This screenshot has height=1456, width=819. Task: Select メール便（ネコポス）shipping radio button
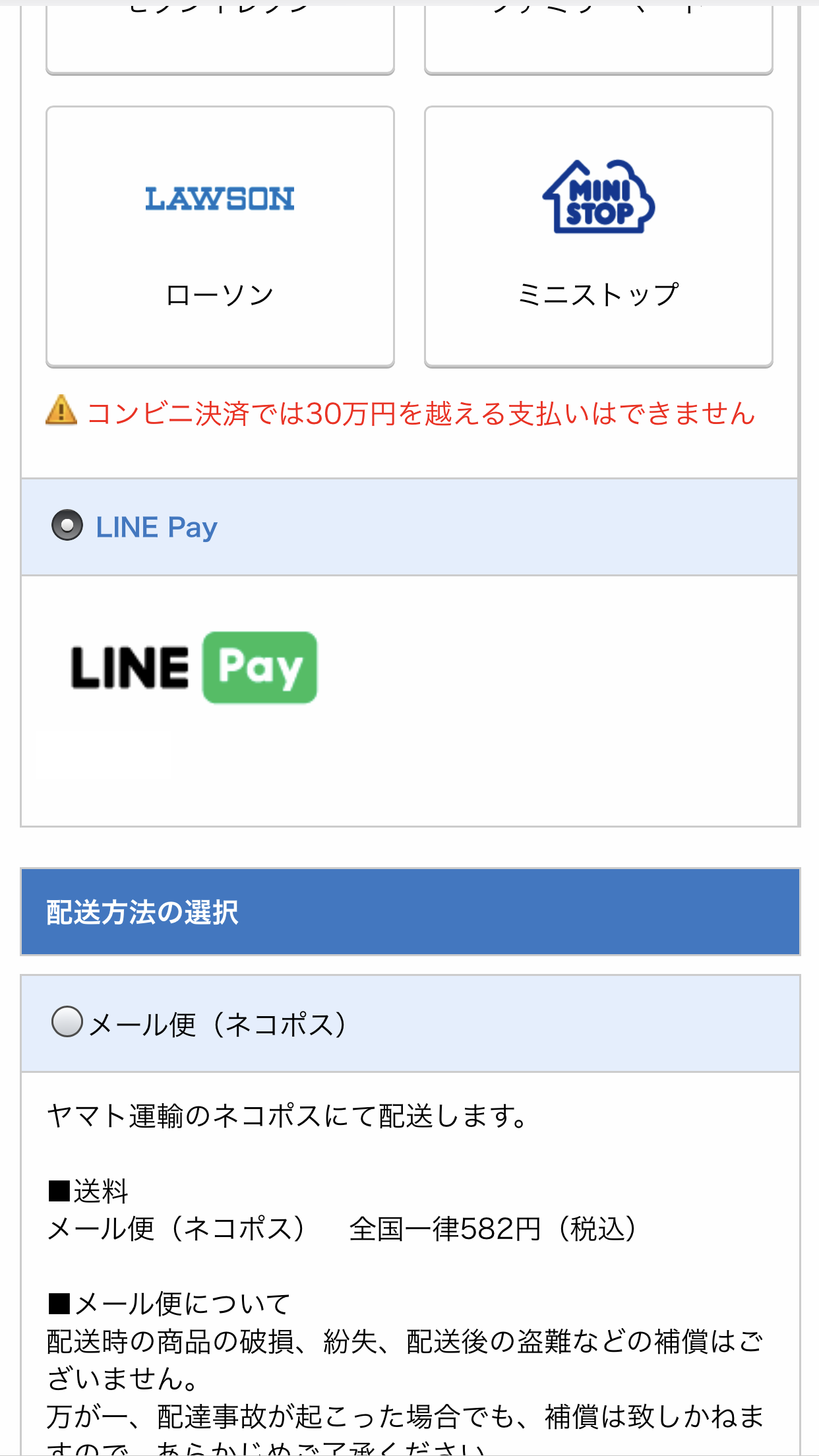click(x=67, y=1022)
